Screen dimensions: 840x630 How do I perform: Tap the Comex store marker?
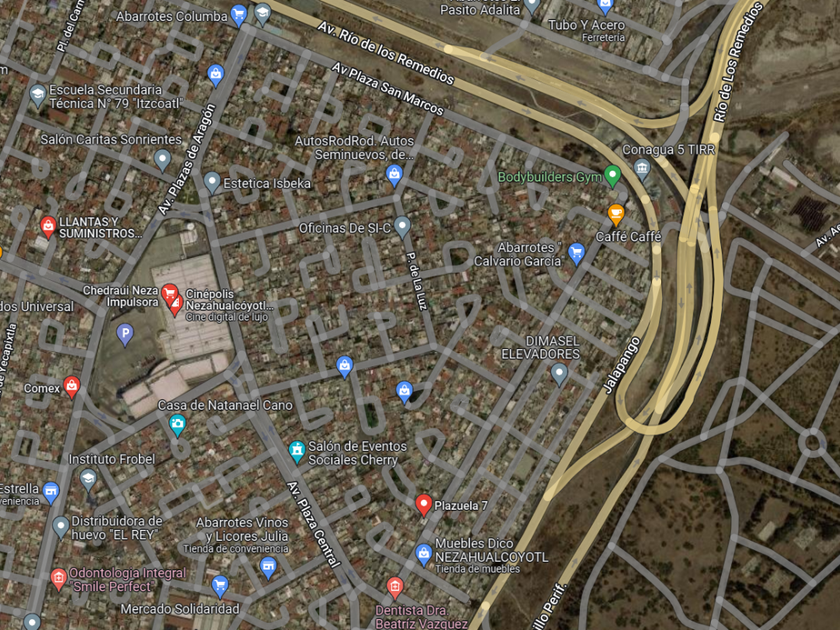click(x=71, y=386)
